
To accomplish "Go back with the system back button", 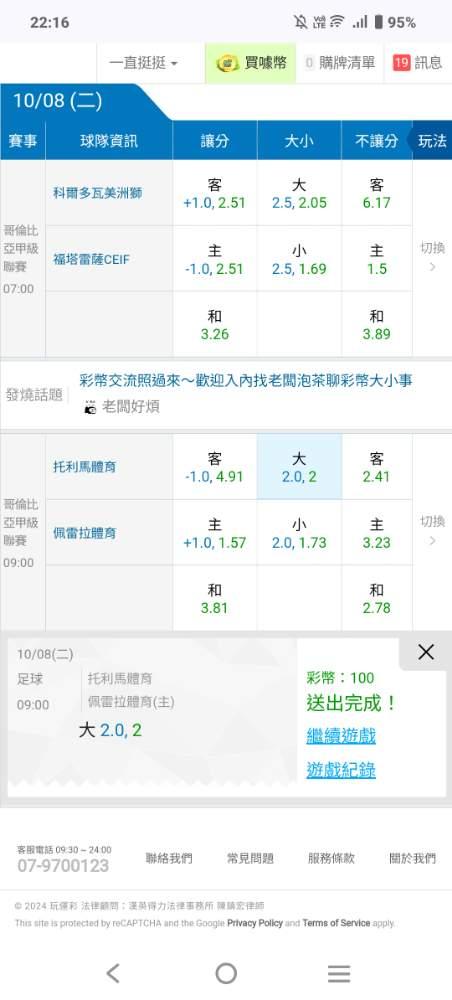I will pos(113,973).
